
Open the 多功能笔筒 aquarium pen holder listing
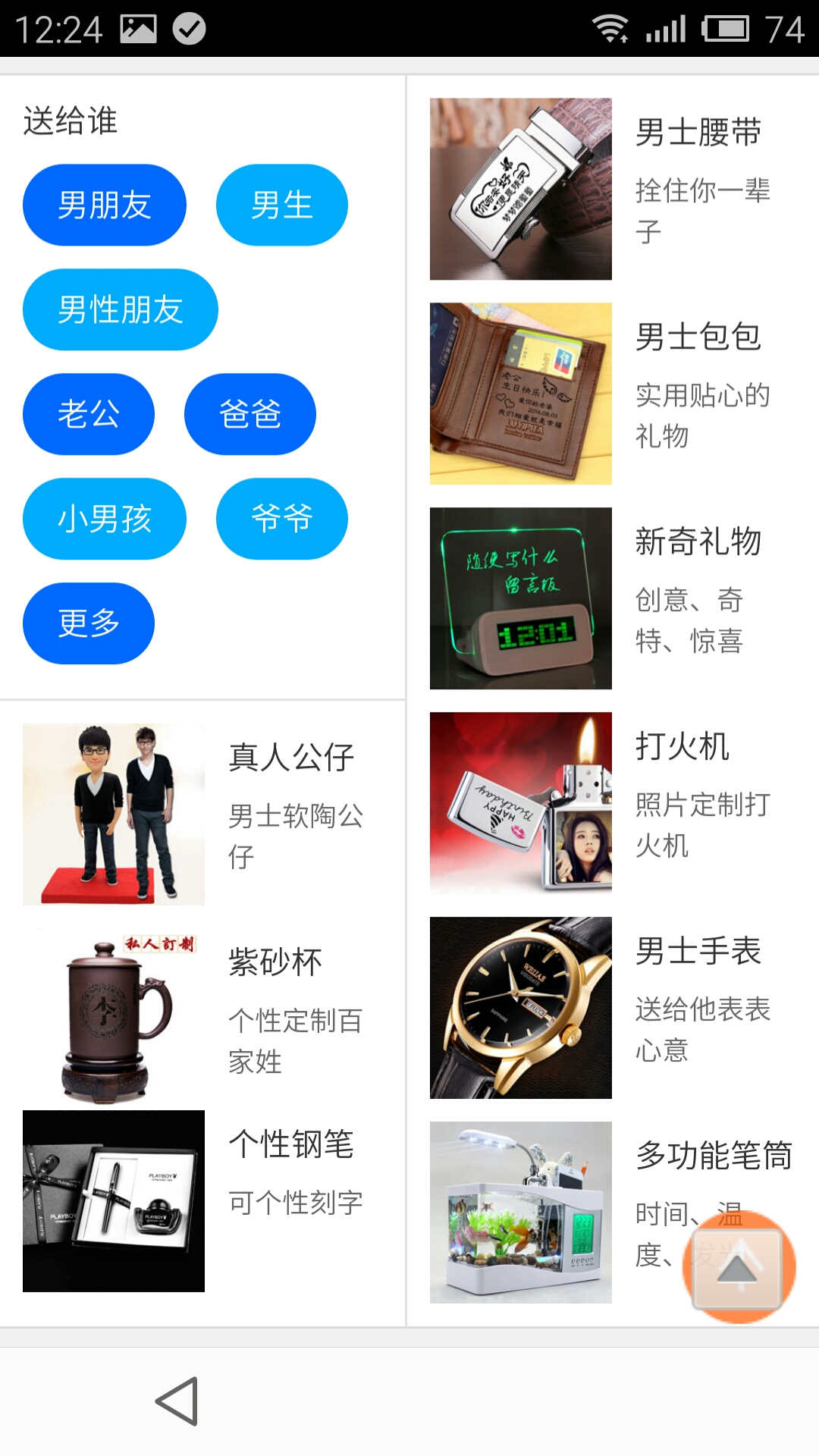[520, 1213]
